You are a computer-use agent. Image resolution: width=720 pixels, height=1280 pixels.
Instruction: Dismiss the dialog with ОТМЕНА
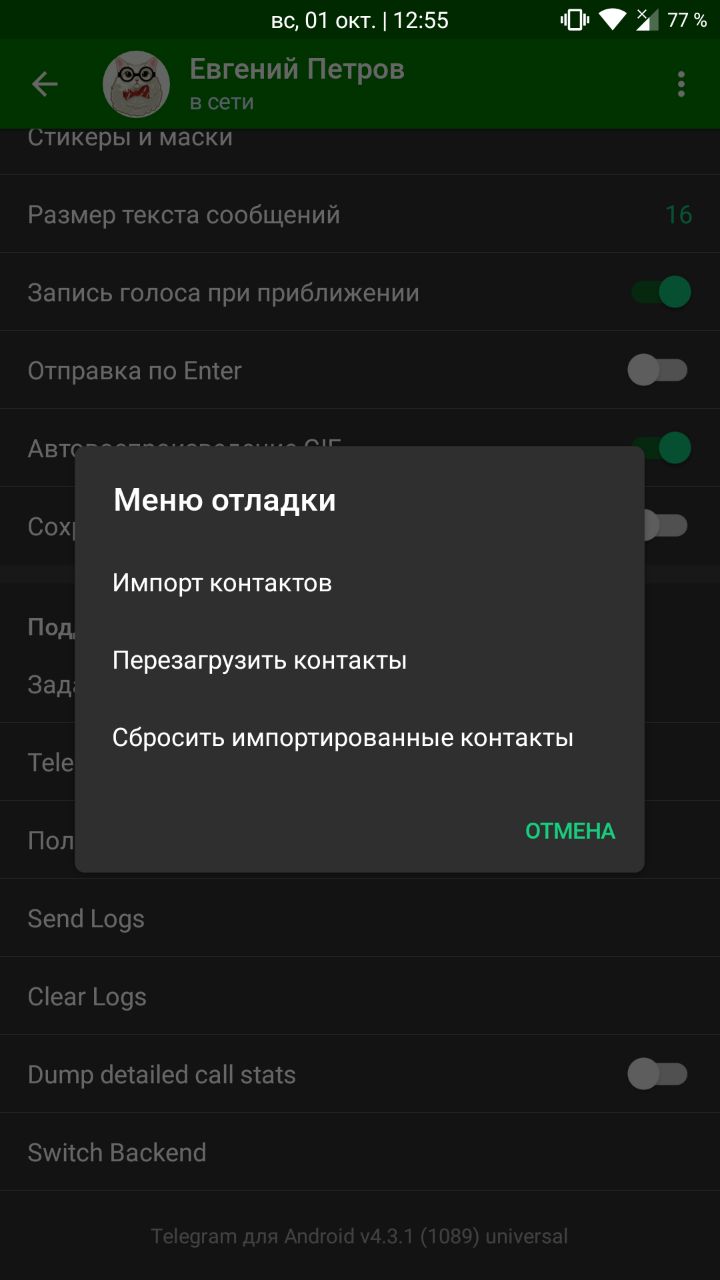pos(570,831)
